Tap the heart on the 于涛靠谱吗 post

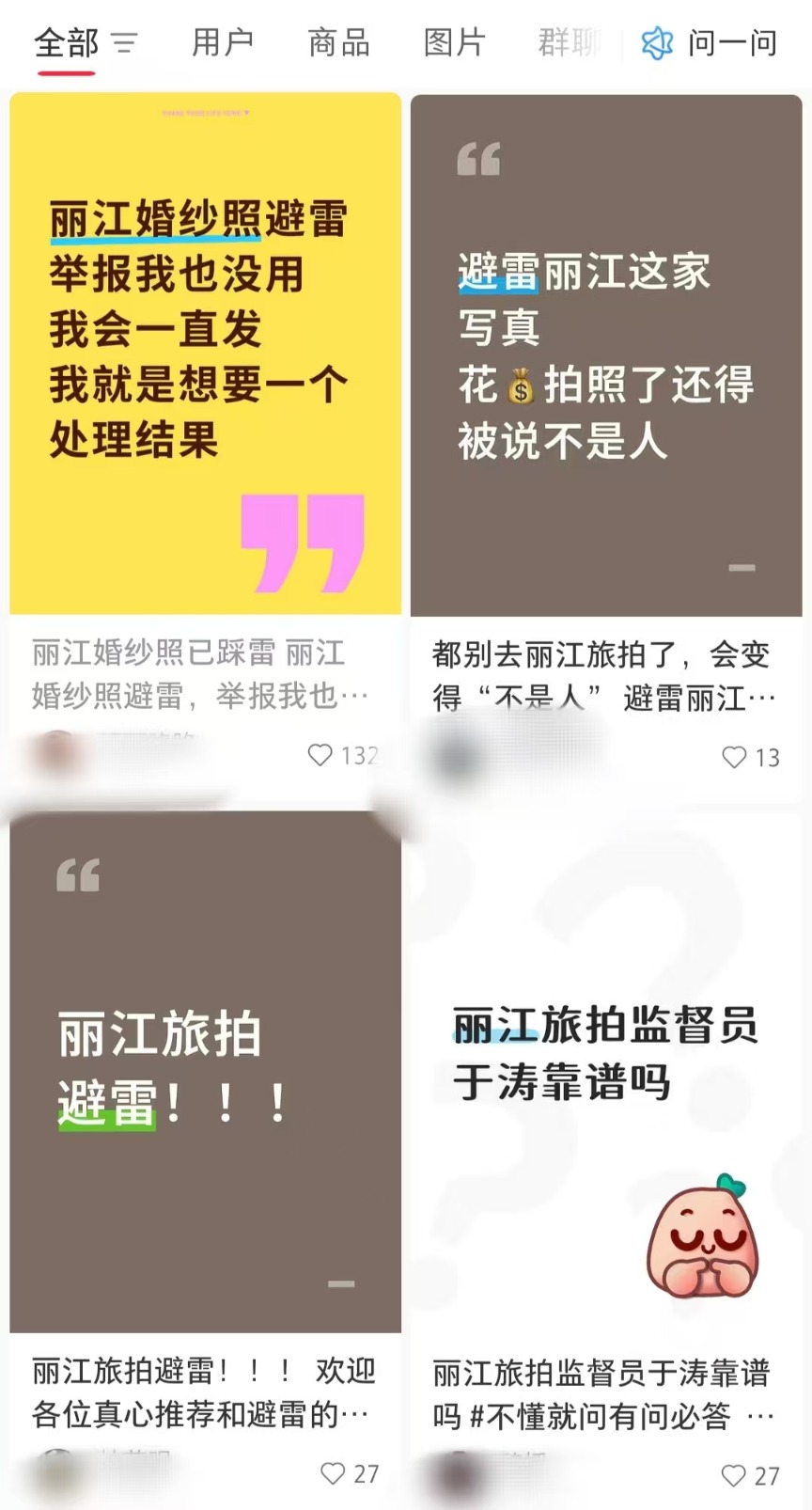tap(732, 1474)
